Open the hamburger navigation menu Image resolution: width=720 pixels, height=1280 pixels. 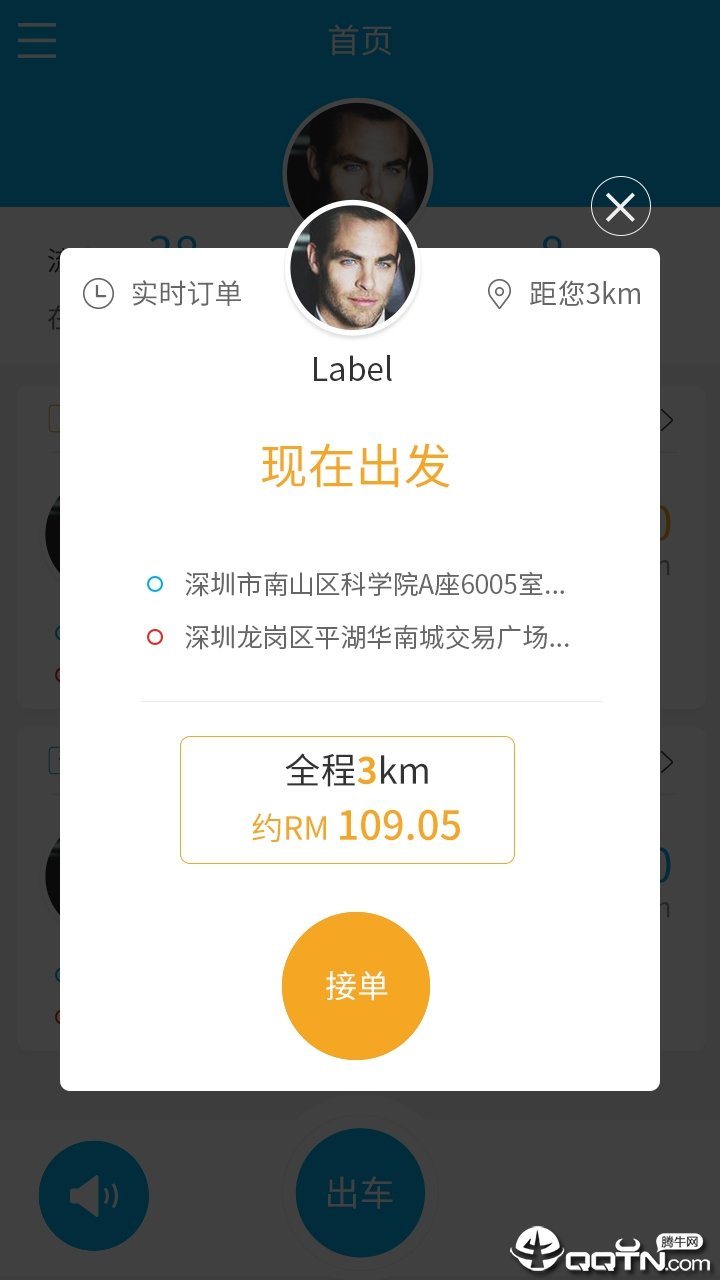click(36, 42)
